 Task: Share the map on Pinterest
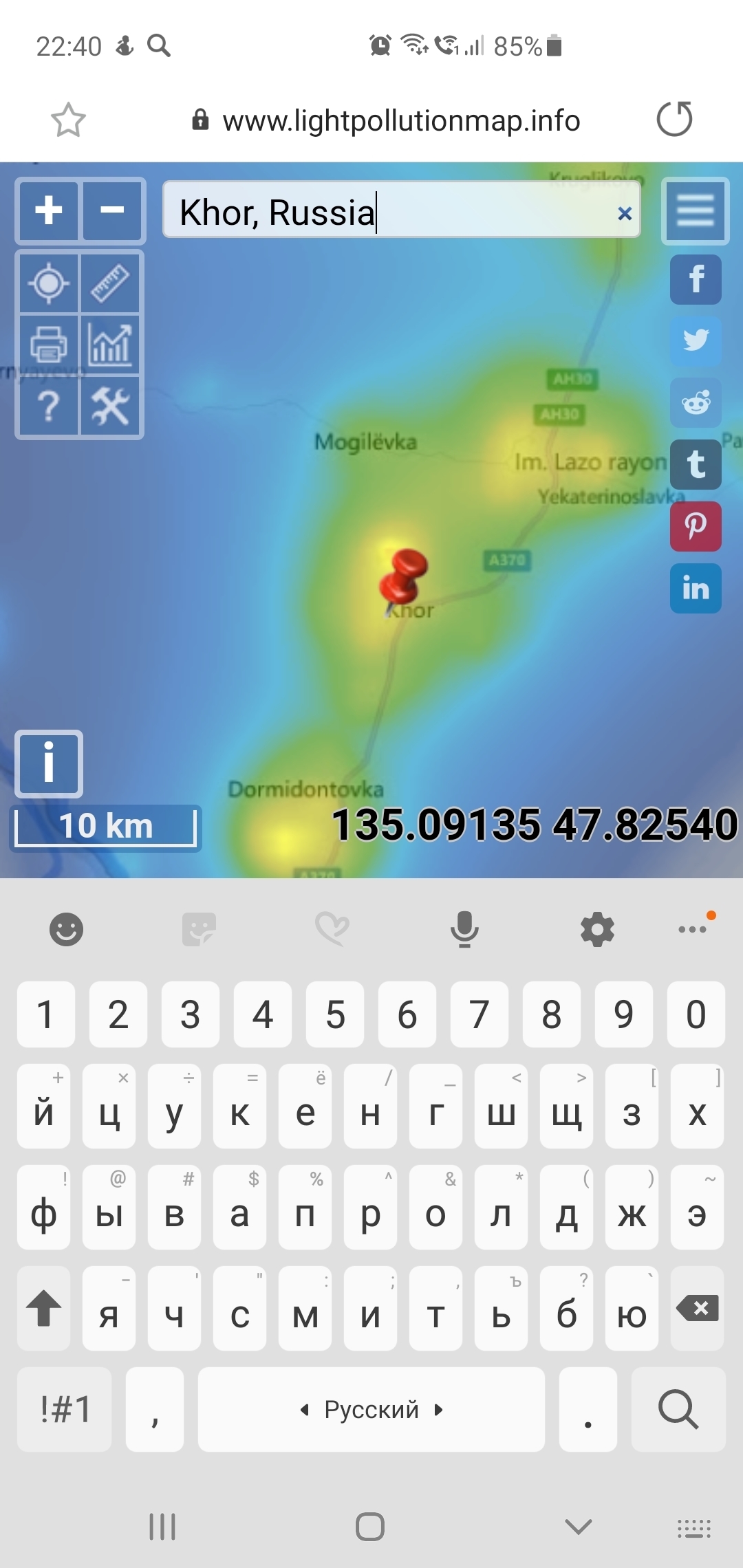click(696, 526)
